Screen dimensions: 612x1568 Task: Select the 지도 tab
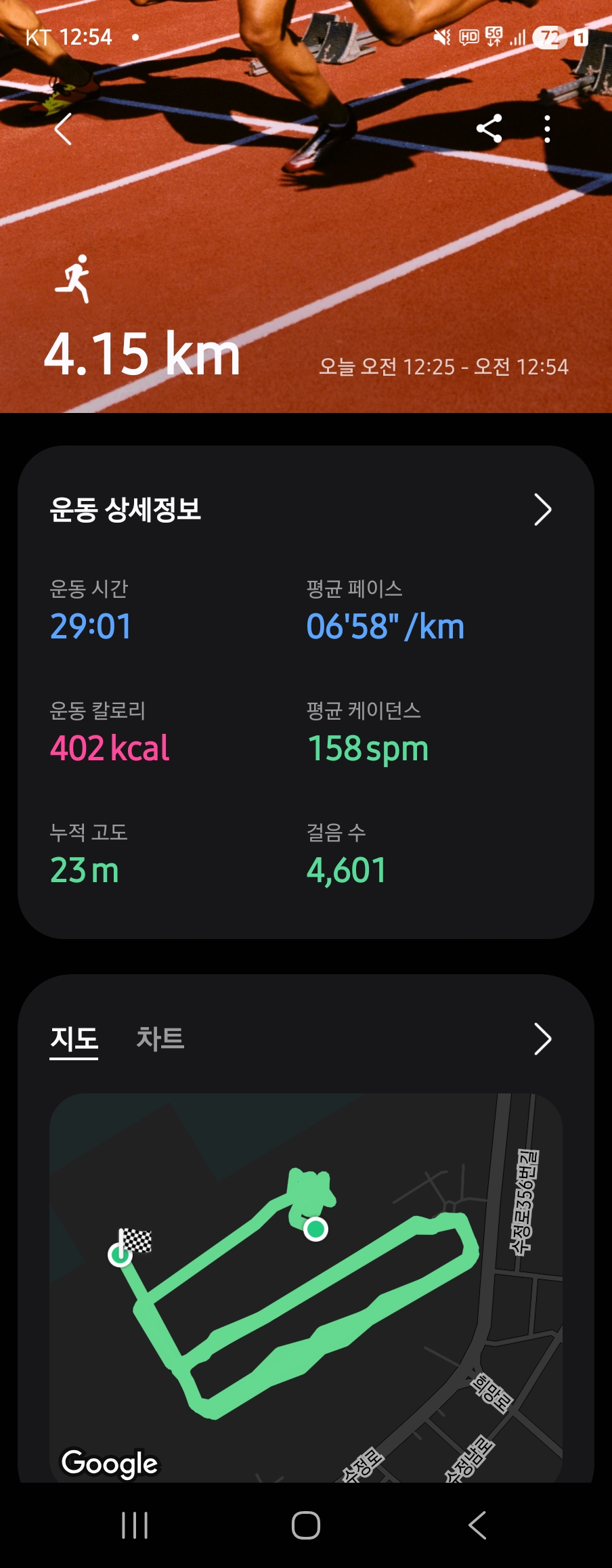coord(74,1039)
